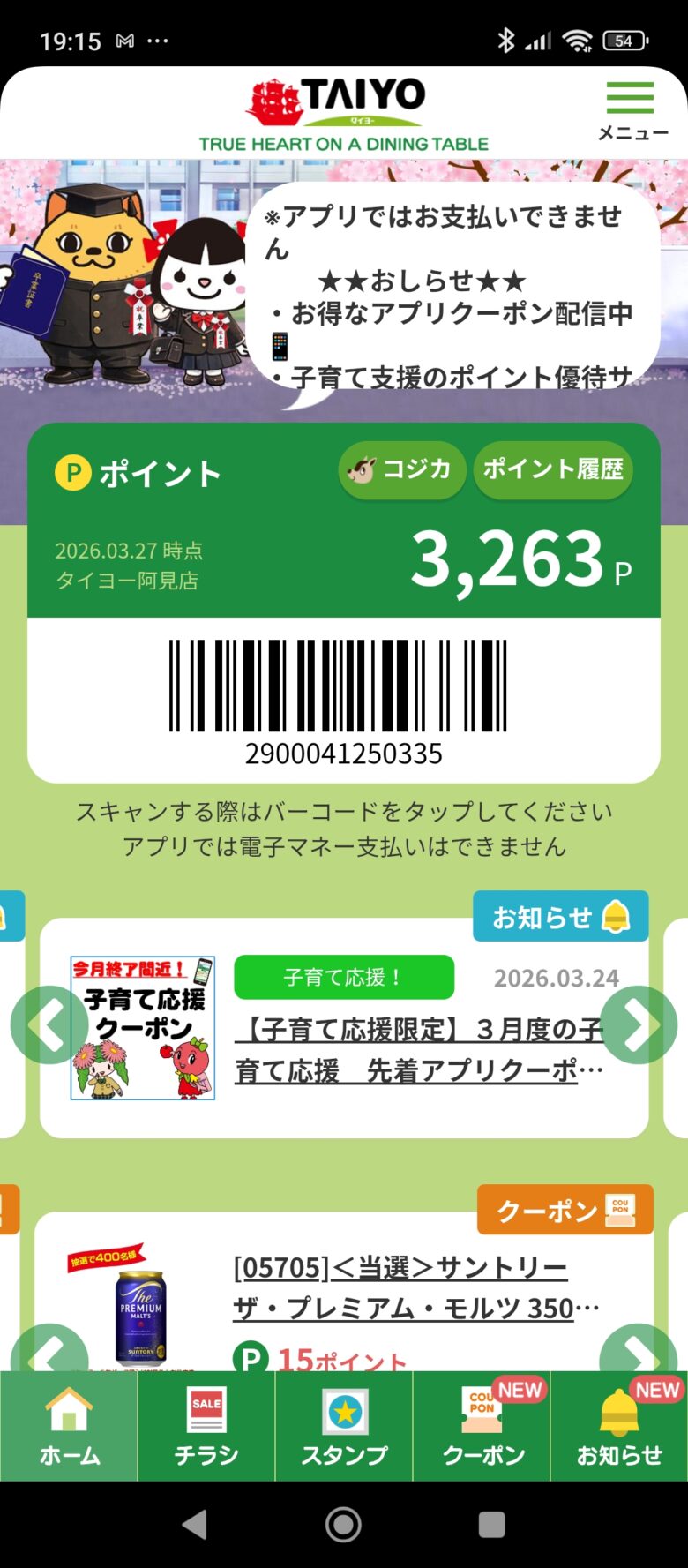Open the クーポン section header button
Viewport: 688px width, 1568px height.
click(x=565, y=1210)
